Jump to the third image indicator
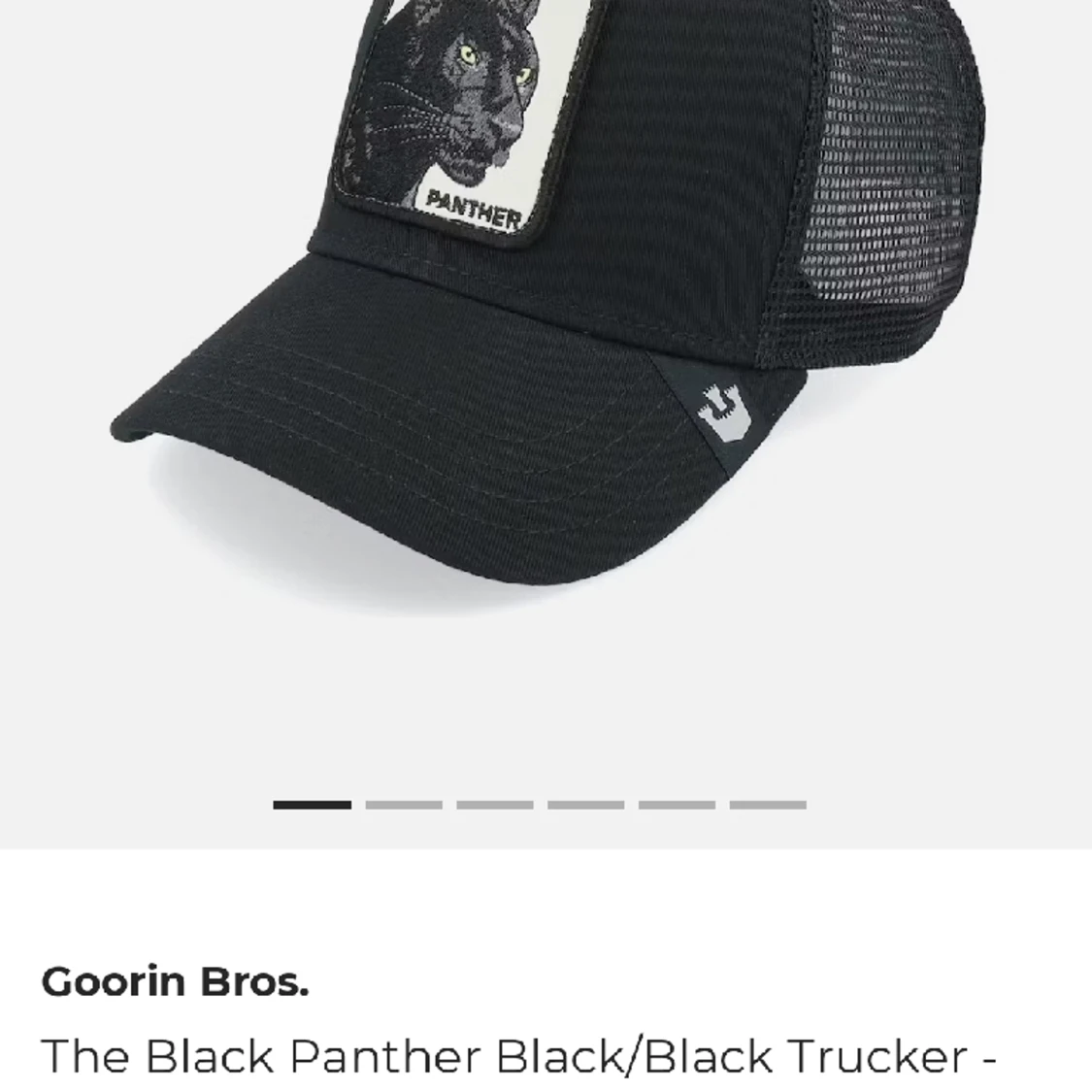Viewport: 1092px width, 1092px height. (494, 805)
